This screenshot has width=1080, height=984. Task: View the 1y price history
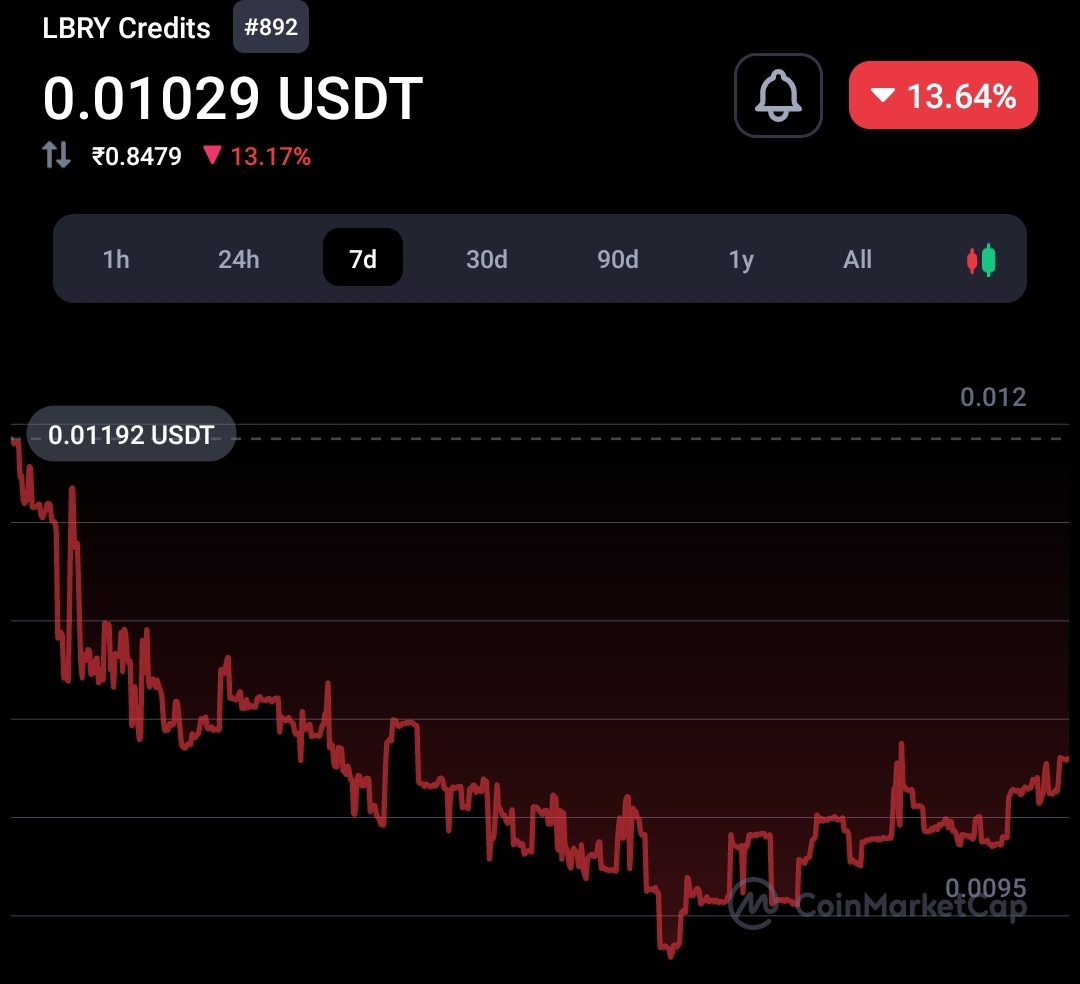[x=741, y=259]
